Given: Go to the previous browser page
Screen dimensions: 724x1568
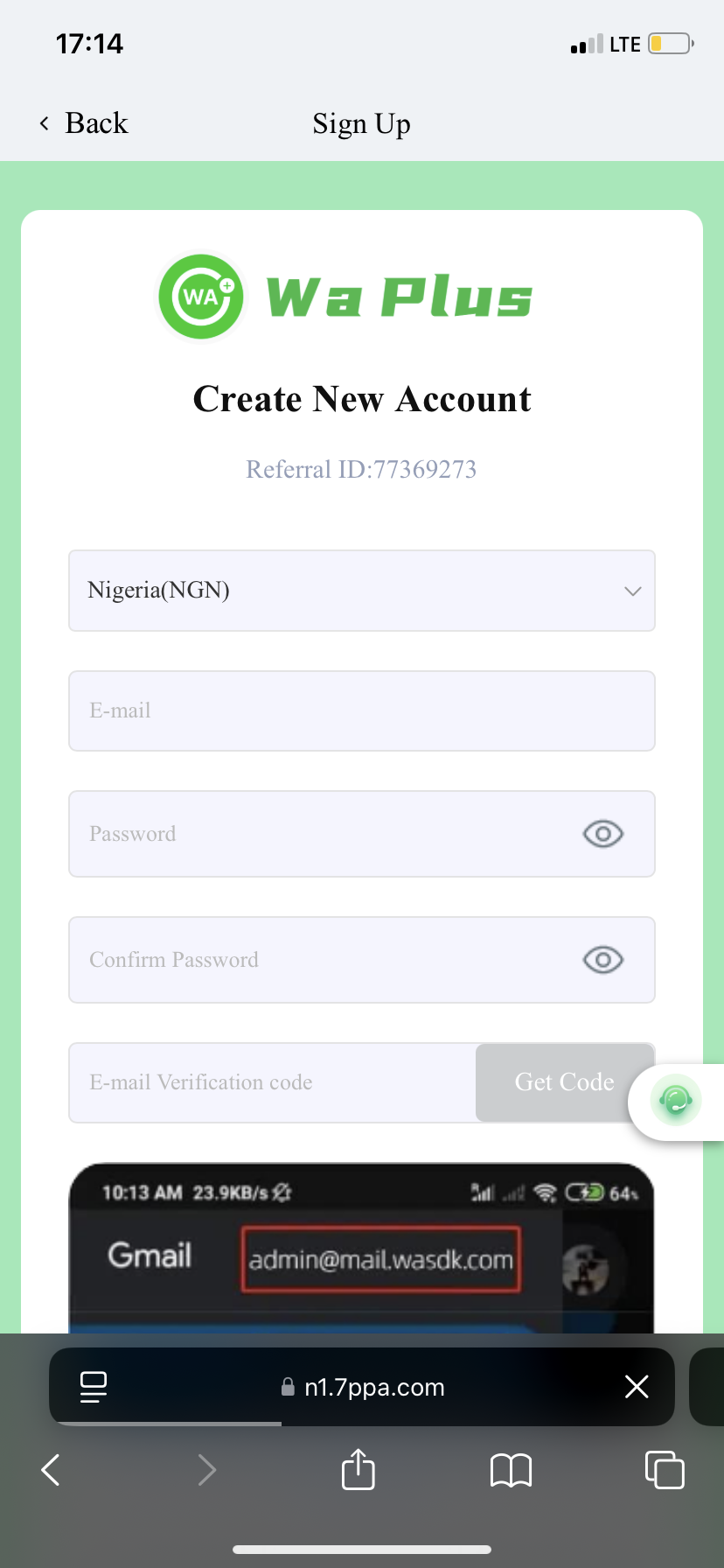Looking at the screenshot, I should [51, 1470].
